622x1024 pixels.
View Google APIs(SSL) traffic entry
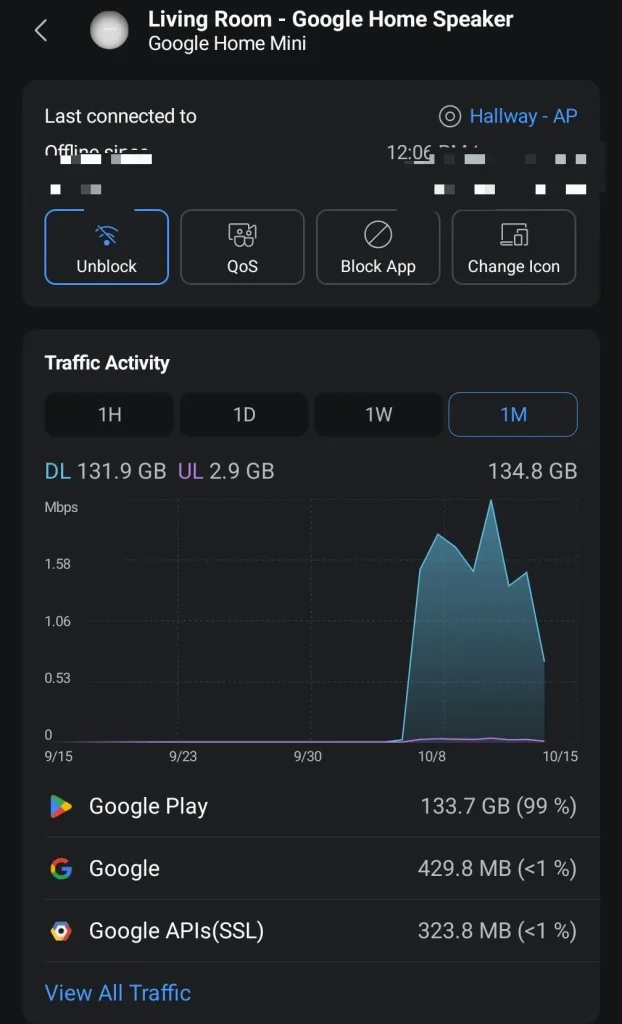click(x=311, y=931)
